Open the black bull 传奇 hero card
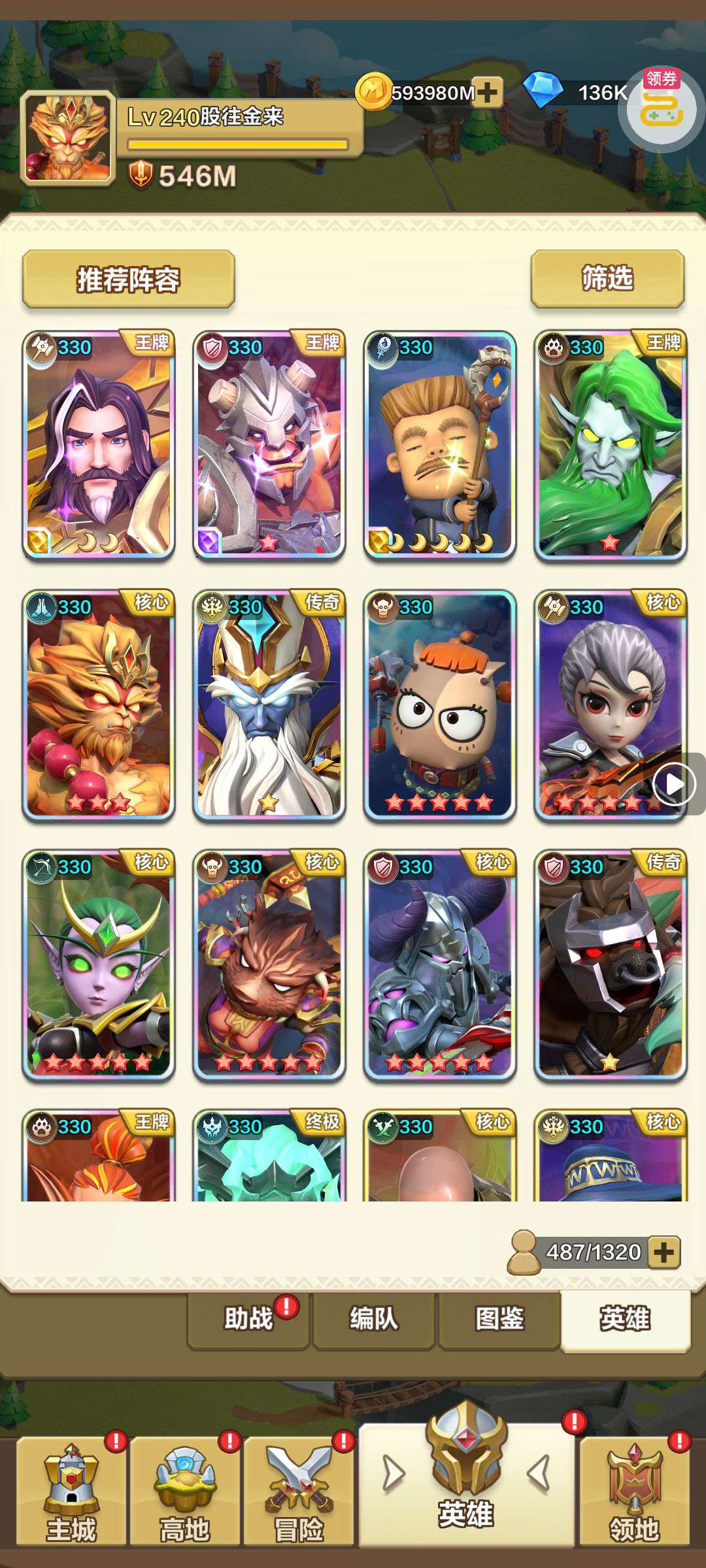The height and width of the screenshot is (1568, 706). [x=611, y=964]
